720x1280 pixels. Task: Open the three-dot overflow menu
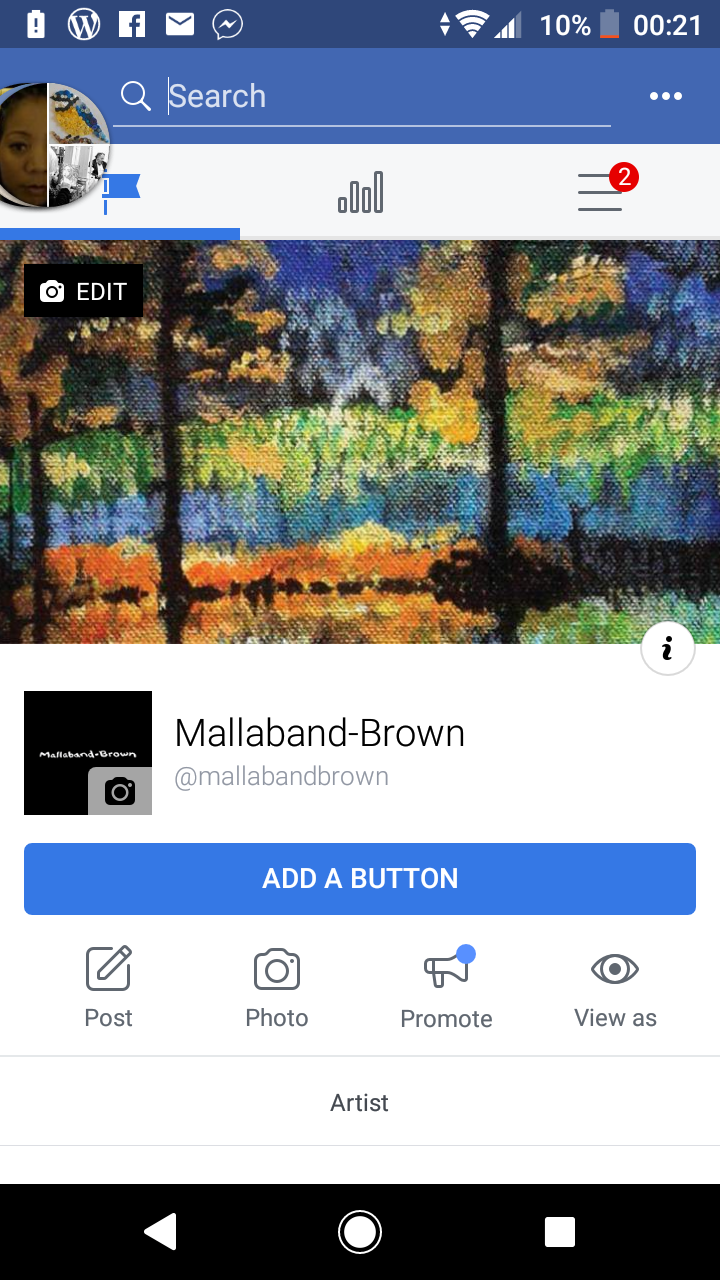pos(666,95)
